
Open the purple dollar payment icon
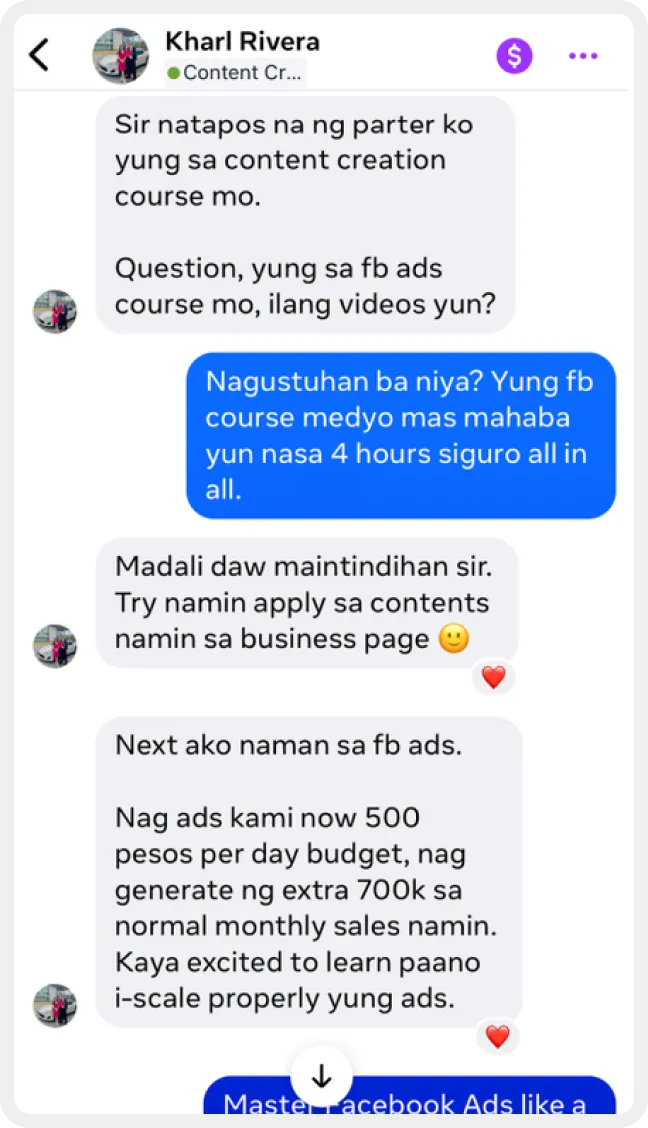pos(514,56)
